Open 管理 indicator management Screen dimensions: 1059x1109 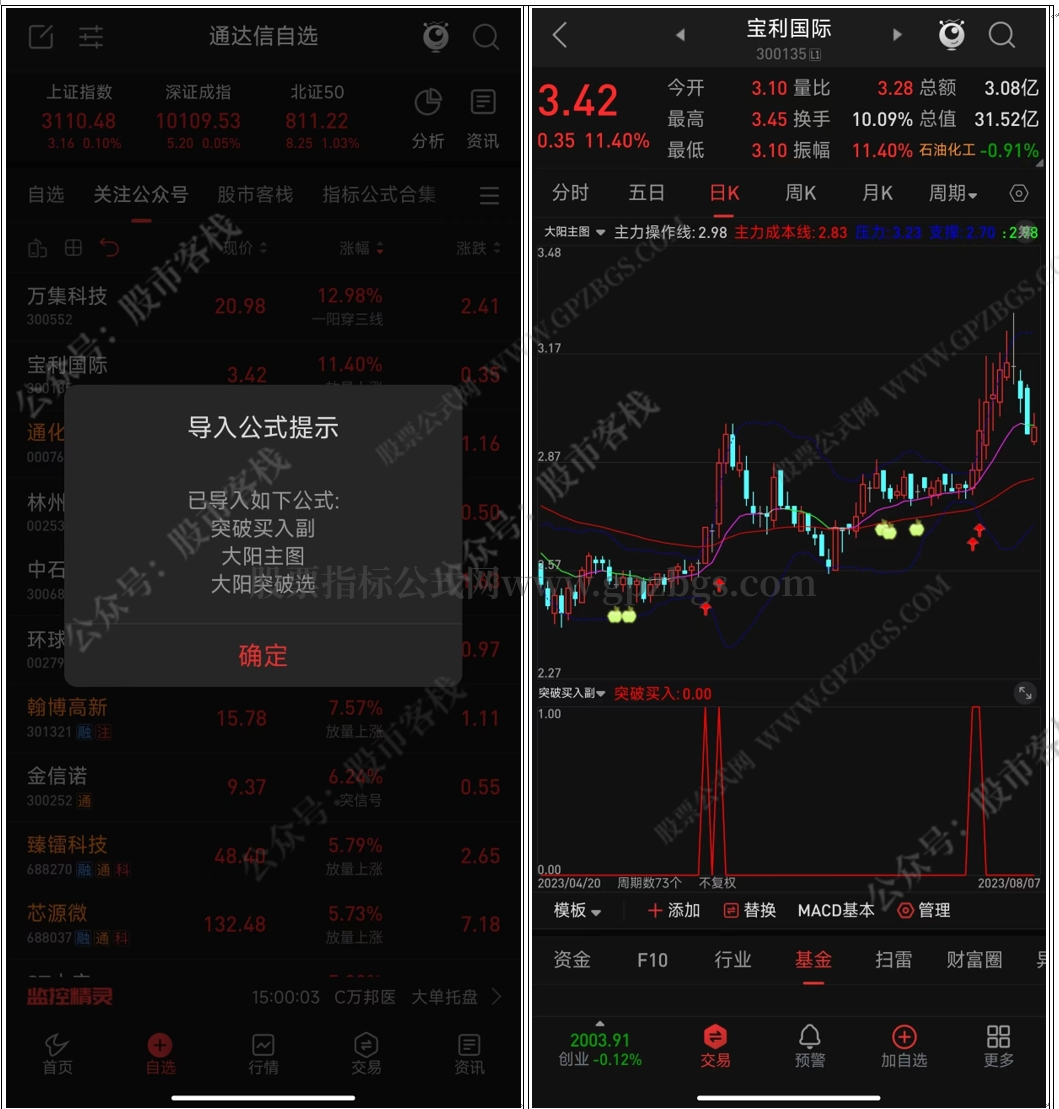(x=924, y=910)
